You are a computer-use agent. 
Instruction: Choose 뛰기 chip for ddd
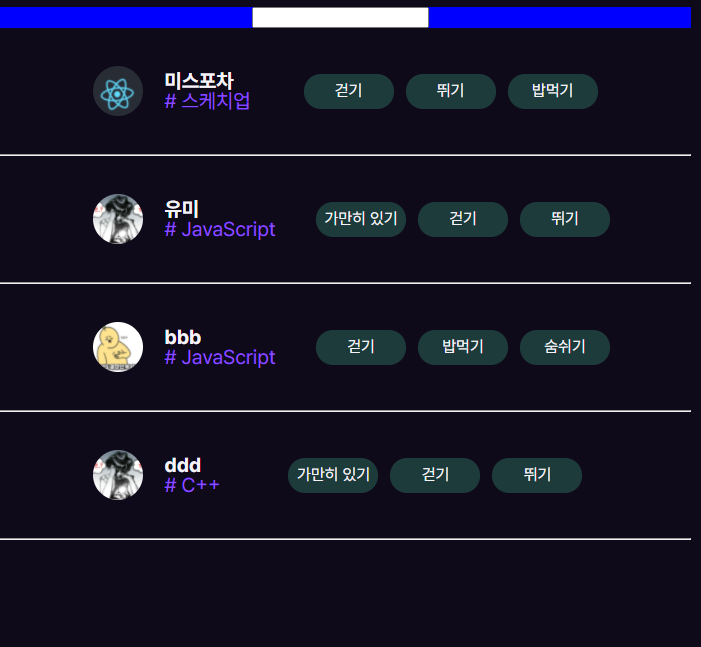tap(536, 475)
